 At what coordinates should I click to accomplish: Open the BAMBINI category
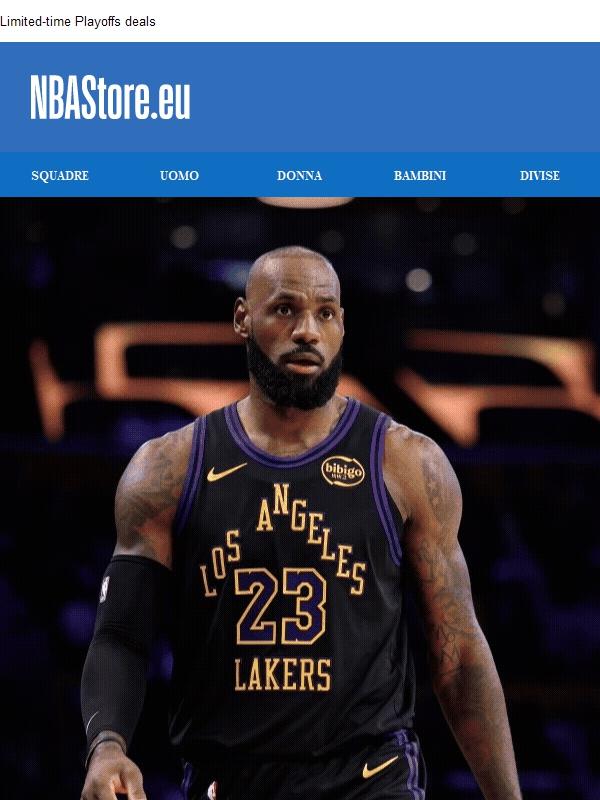click(420, 175)
